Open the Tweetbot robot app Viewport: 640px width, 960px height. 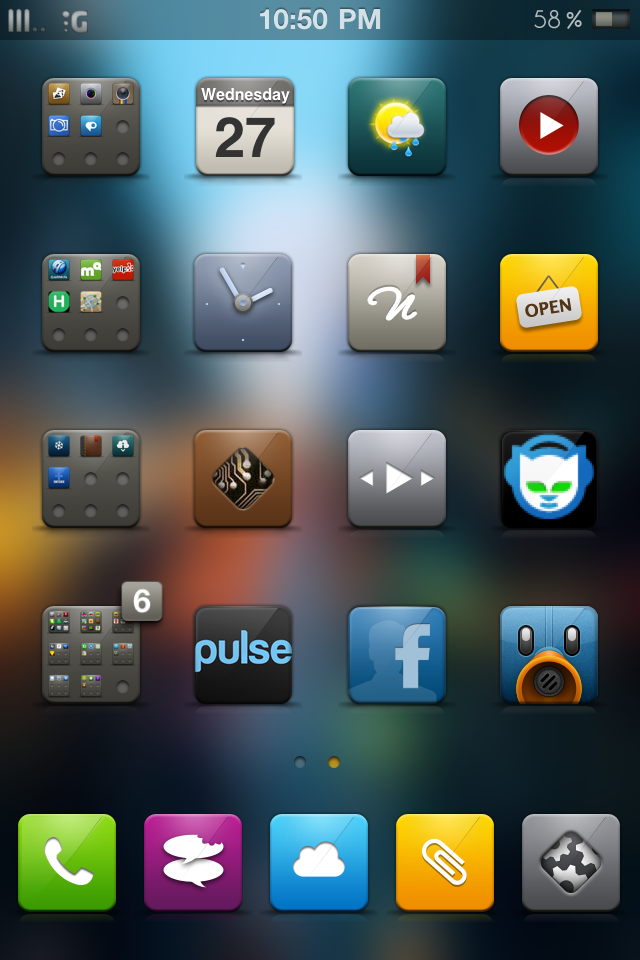tap(548, 654)
